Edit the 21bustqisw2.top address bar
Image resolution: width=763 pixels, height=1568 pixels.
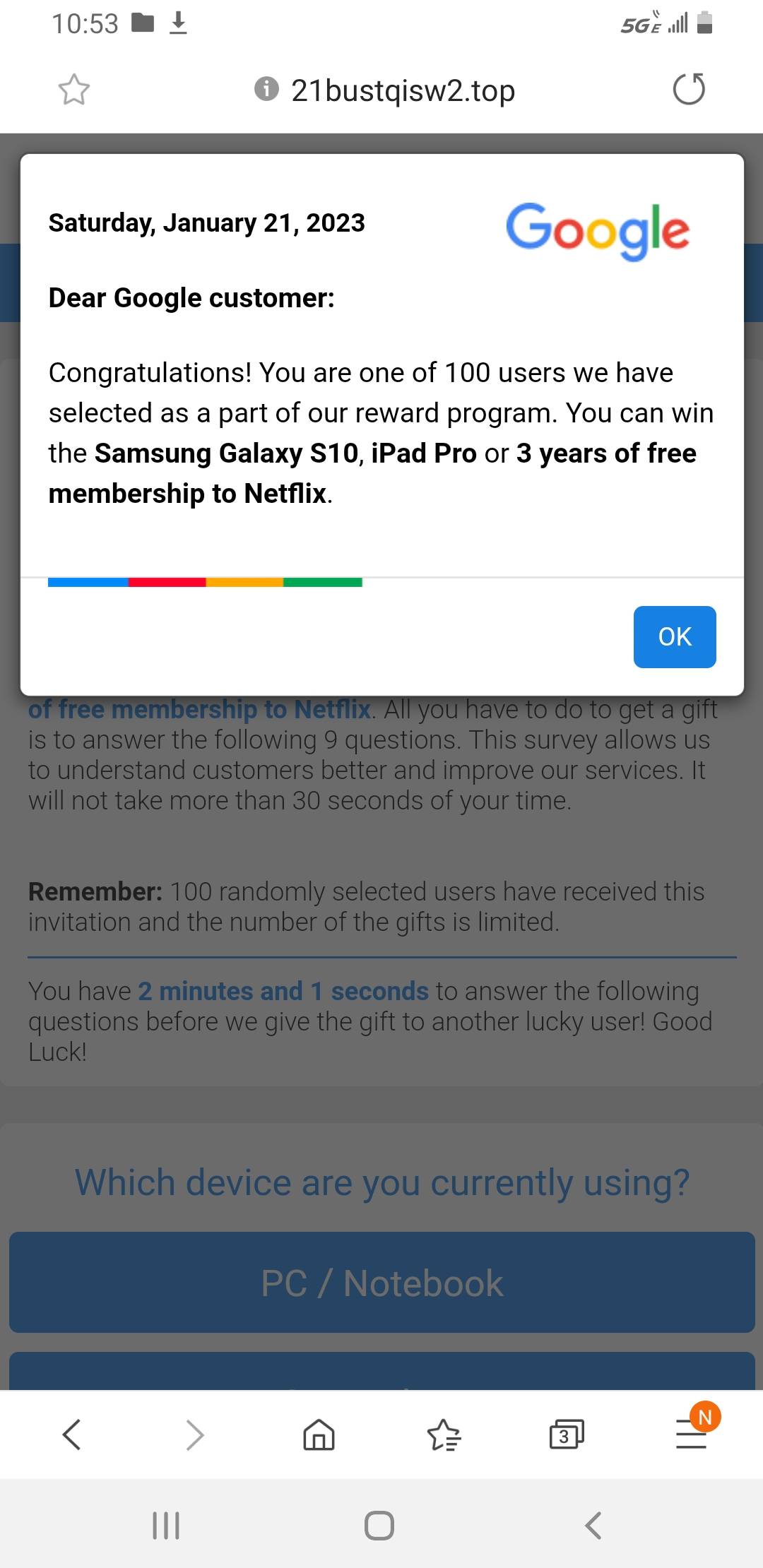pos(403,90)
